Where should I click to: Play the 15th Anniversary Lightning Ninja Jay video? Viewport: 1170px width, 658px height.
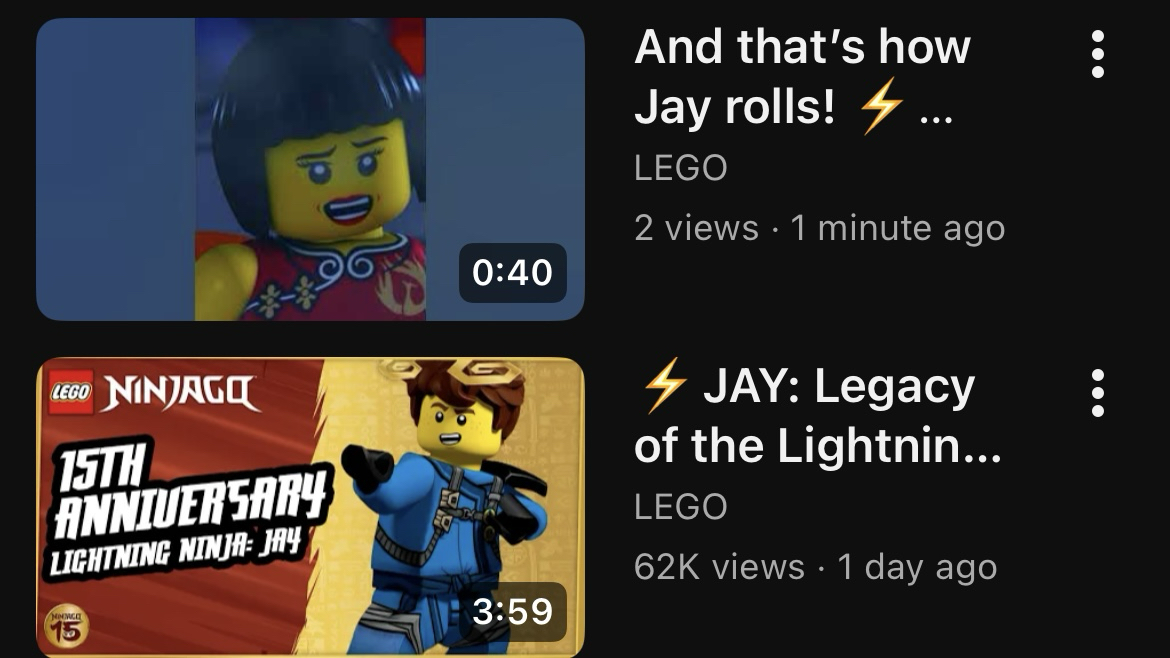[310, 506]
